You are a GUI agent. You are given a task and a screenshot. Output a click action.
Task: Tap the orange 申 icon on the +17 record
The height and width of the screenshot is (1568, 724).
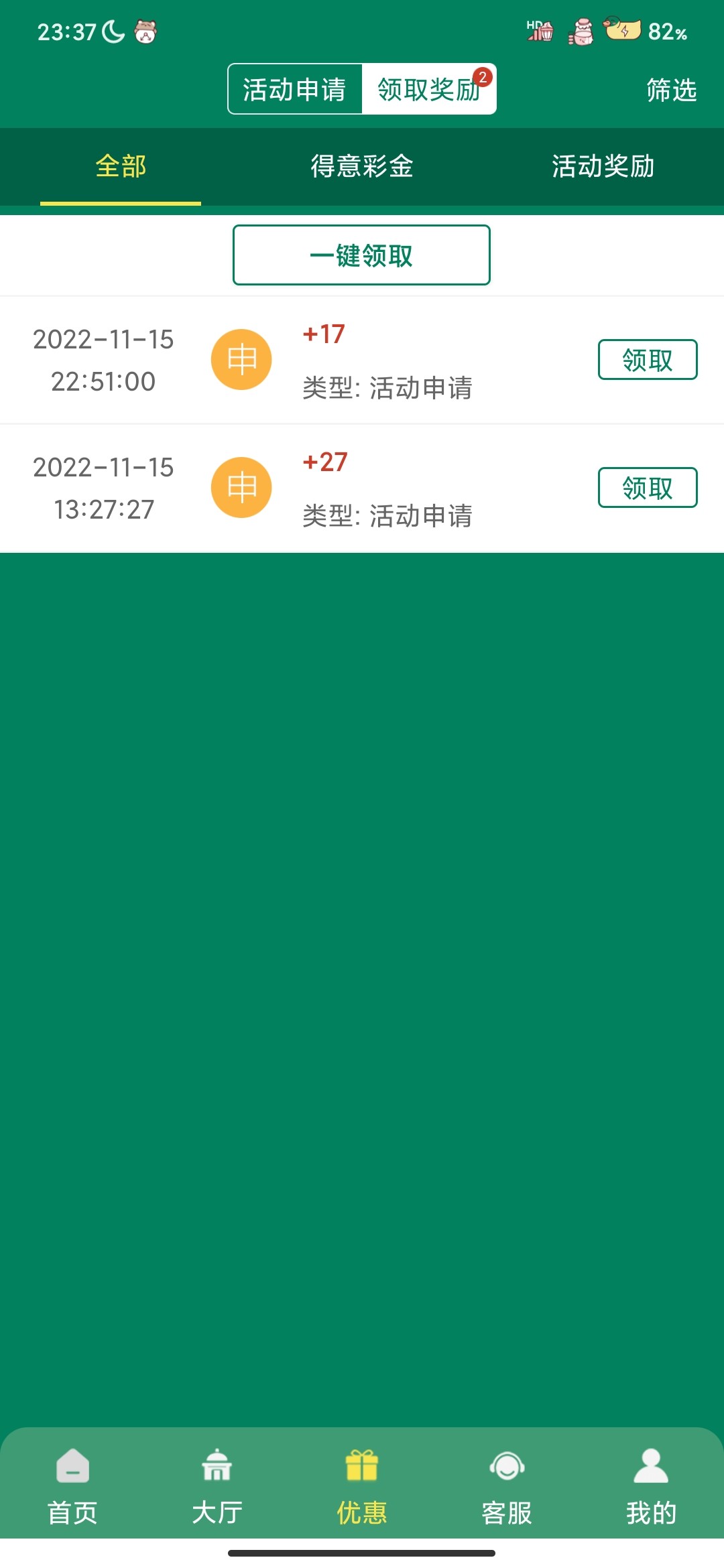coord(241,359)
